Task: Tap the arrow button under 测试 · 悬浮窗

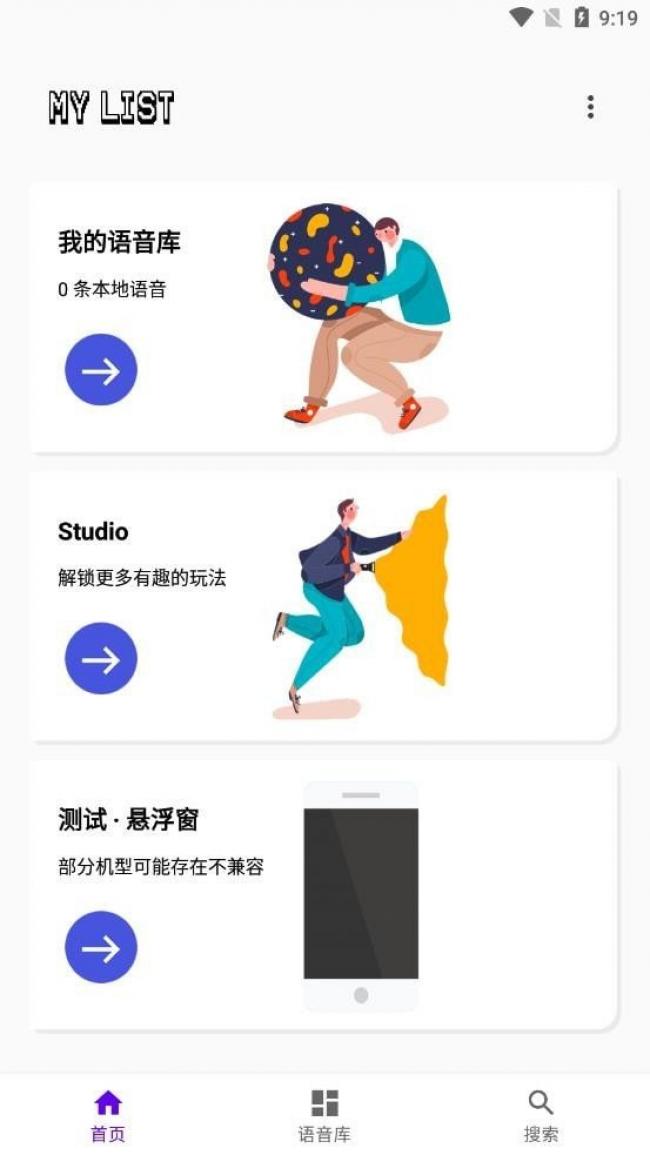Action: pos(101,947)
